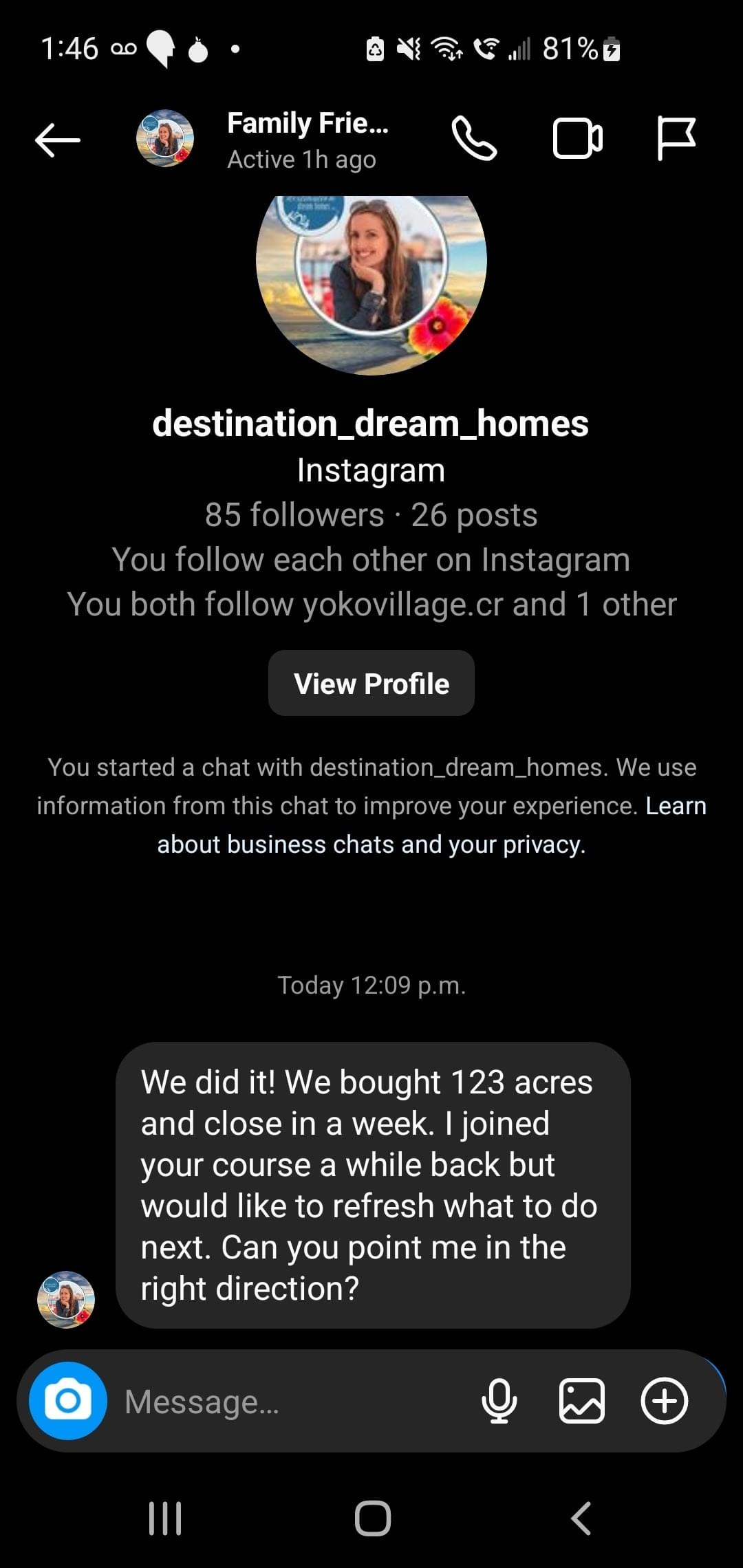Start a video call
The height and width of the screenshot is (1568, 743).
click(577, 139)
